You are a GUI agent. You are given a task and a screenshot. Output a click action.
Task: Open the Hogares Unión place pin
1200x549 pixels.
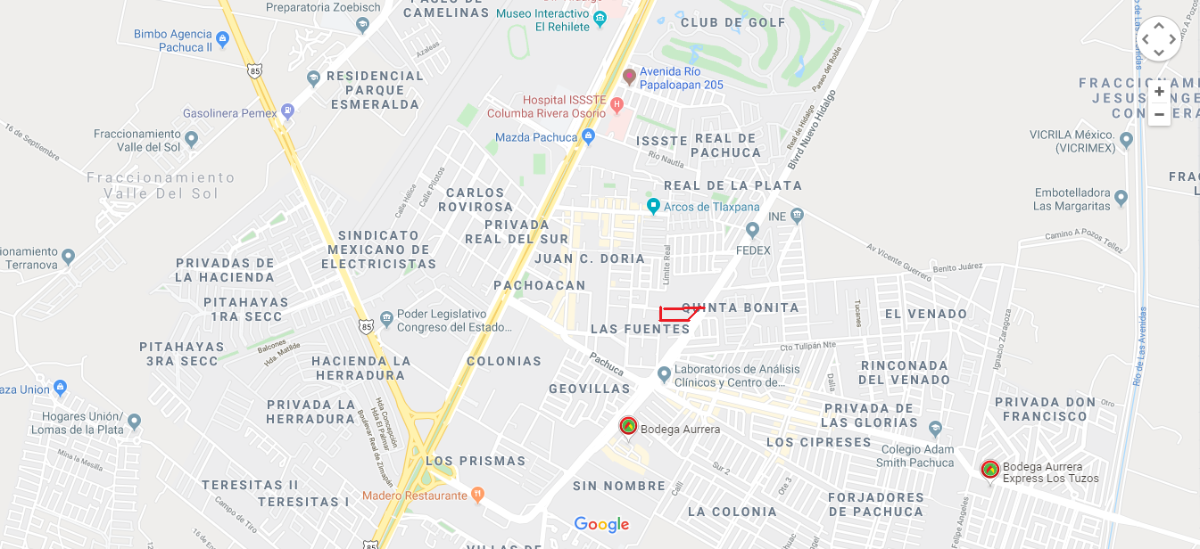(x=134, y=423)
